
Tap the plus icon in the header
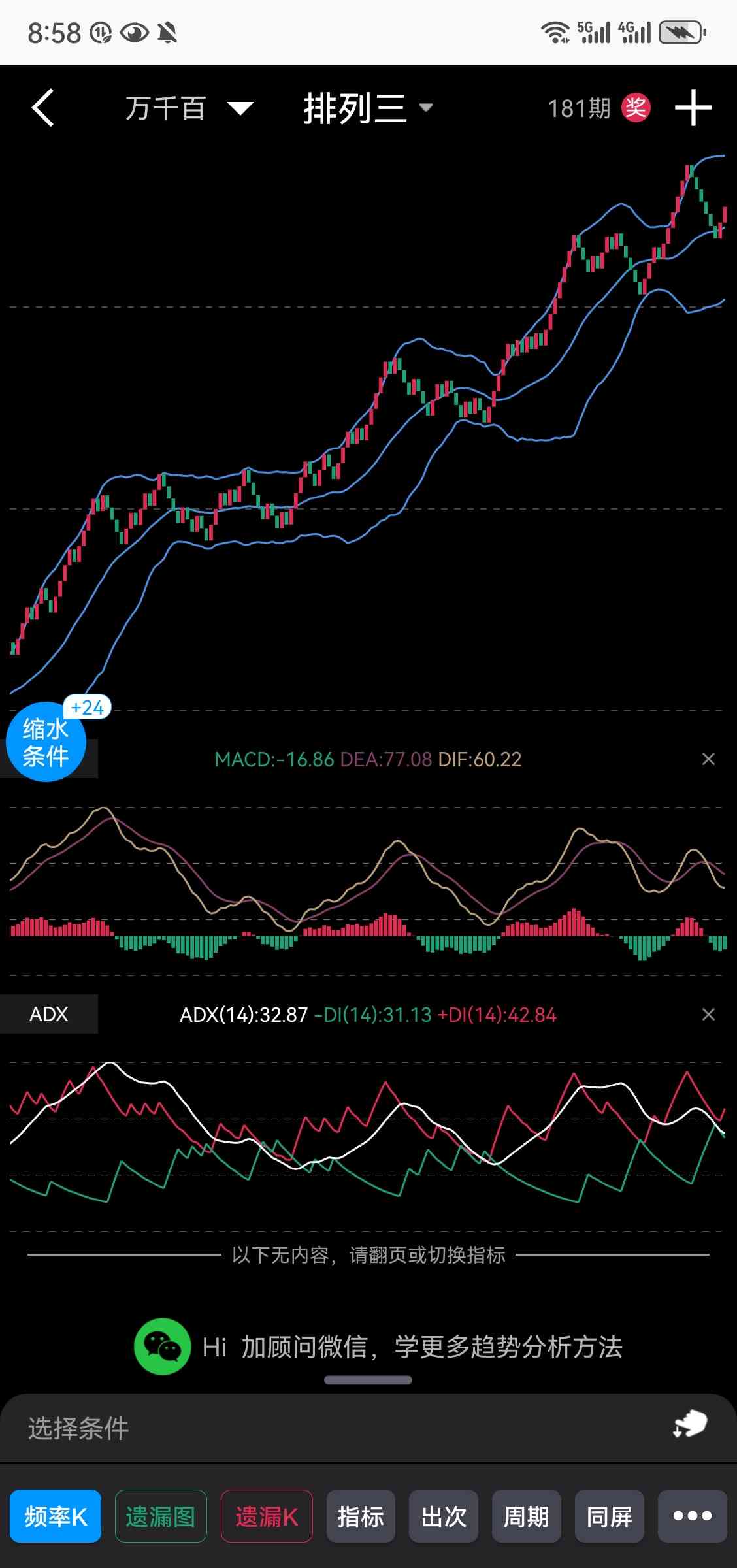(693, 108)
